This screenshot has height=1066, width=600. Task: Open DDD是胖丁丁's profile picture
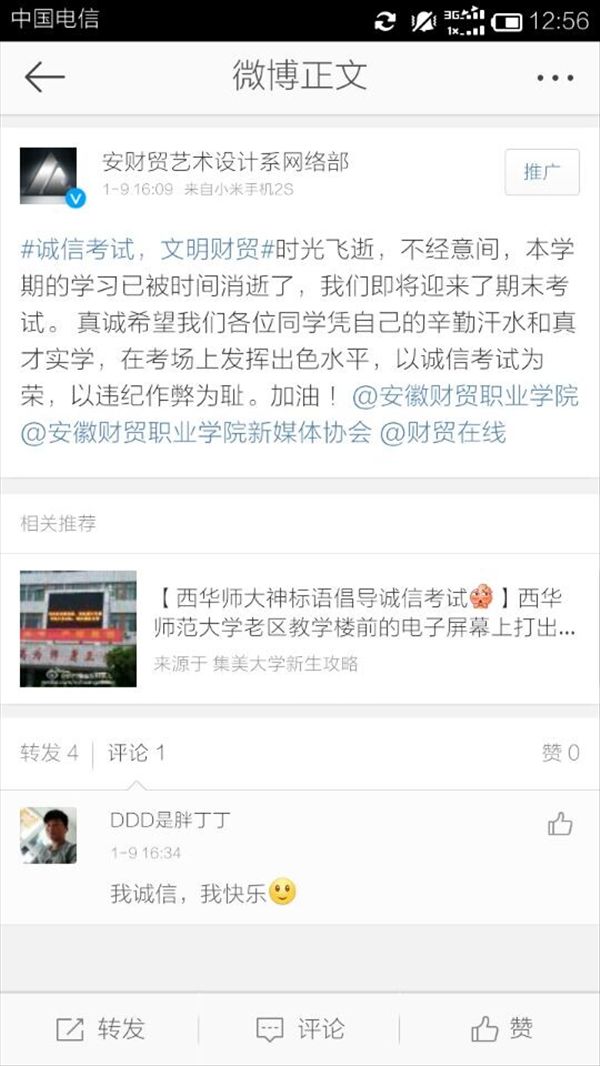point(48,836)
